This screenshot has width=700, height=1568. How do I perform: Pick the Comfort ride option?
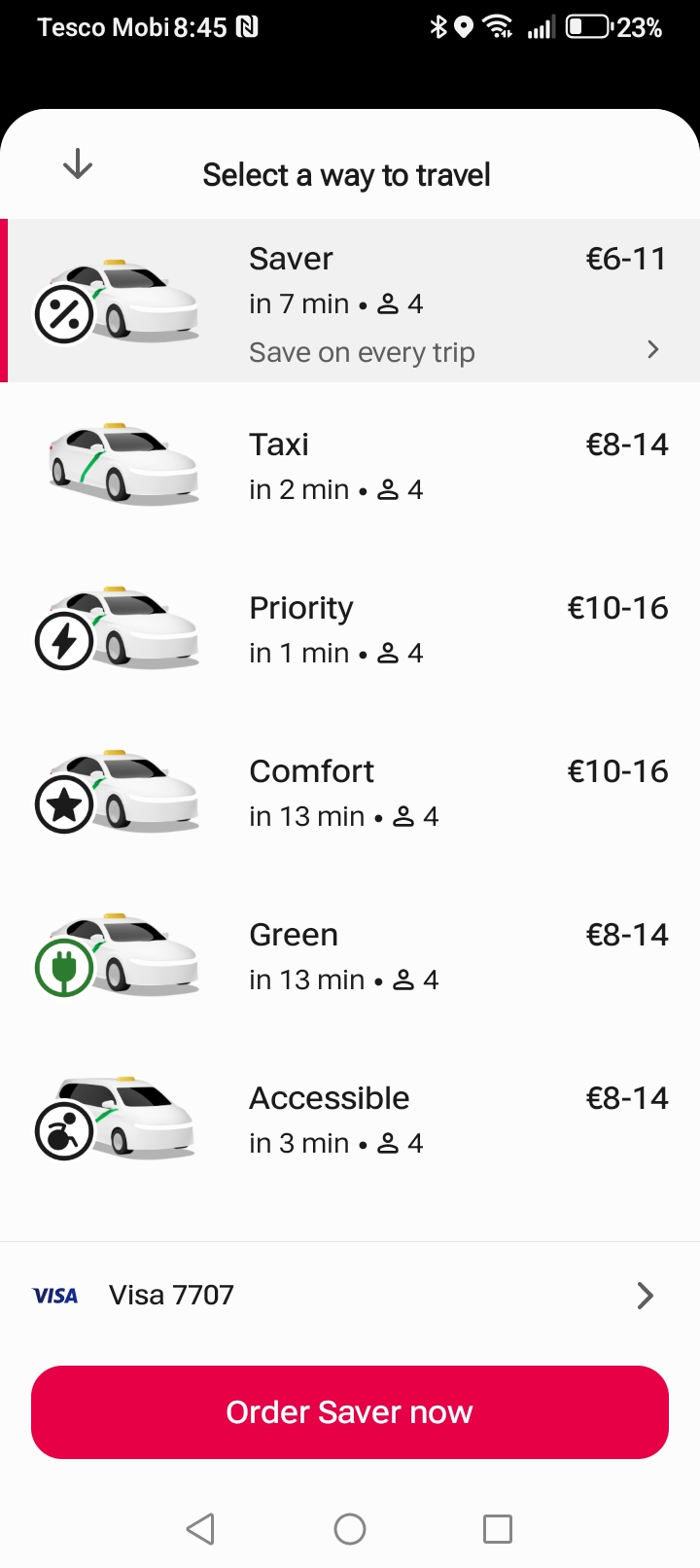coord(350,793)
